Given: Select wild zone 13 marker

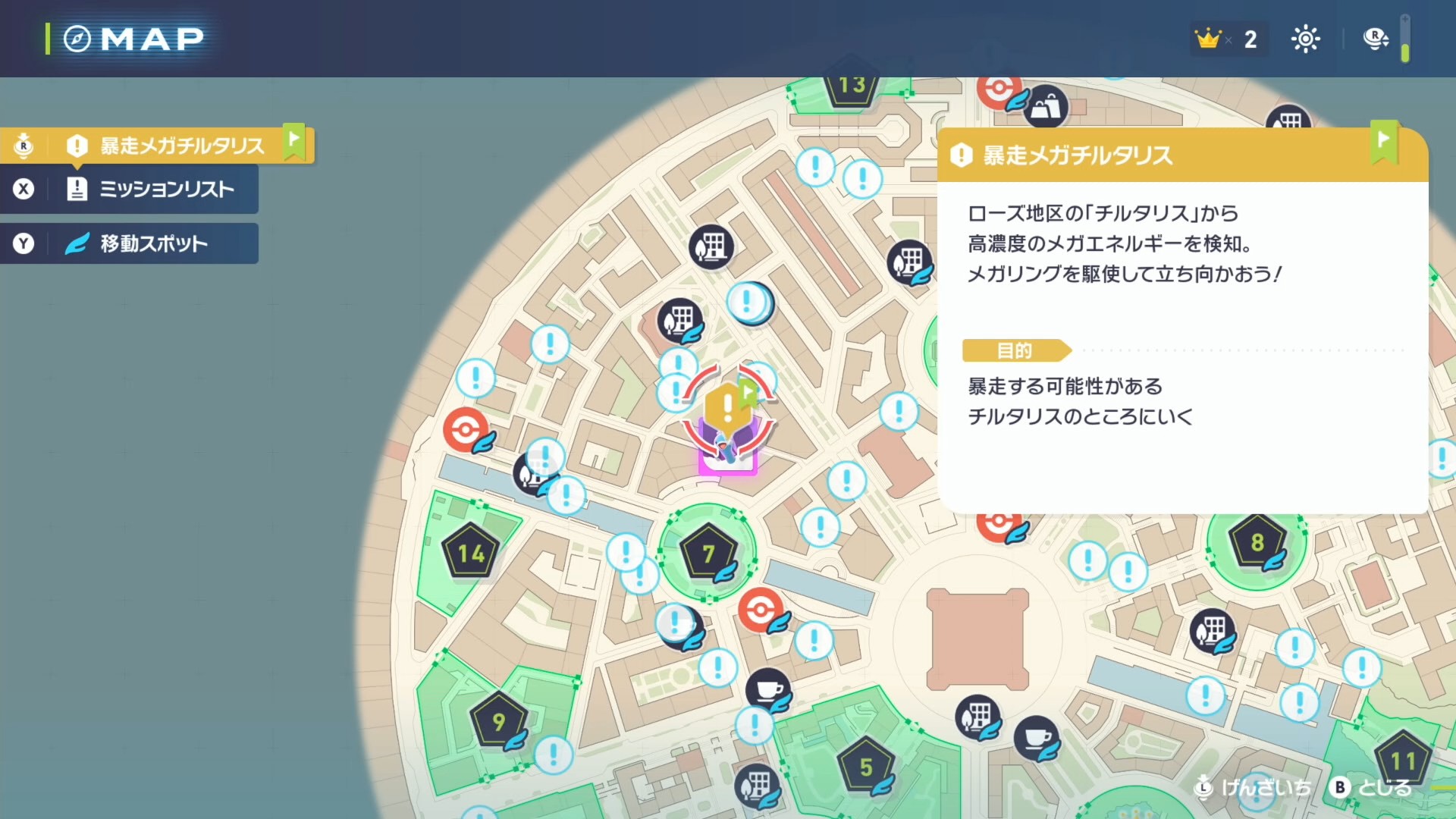Looking at the screenshot, I should pos(851,86).
